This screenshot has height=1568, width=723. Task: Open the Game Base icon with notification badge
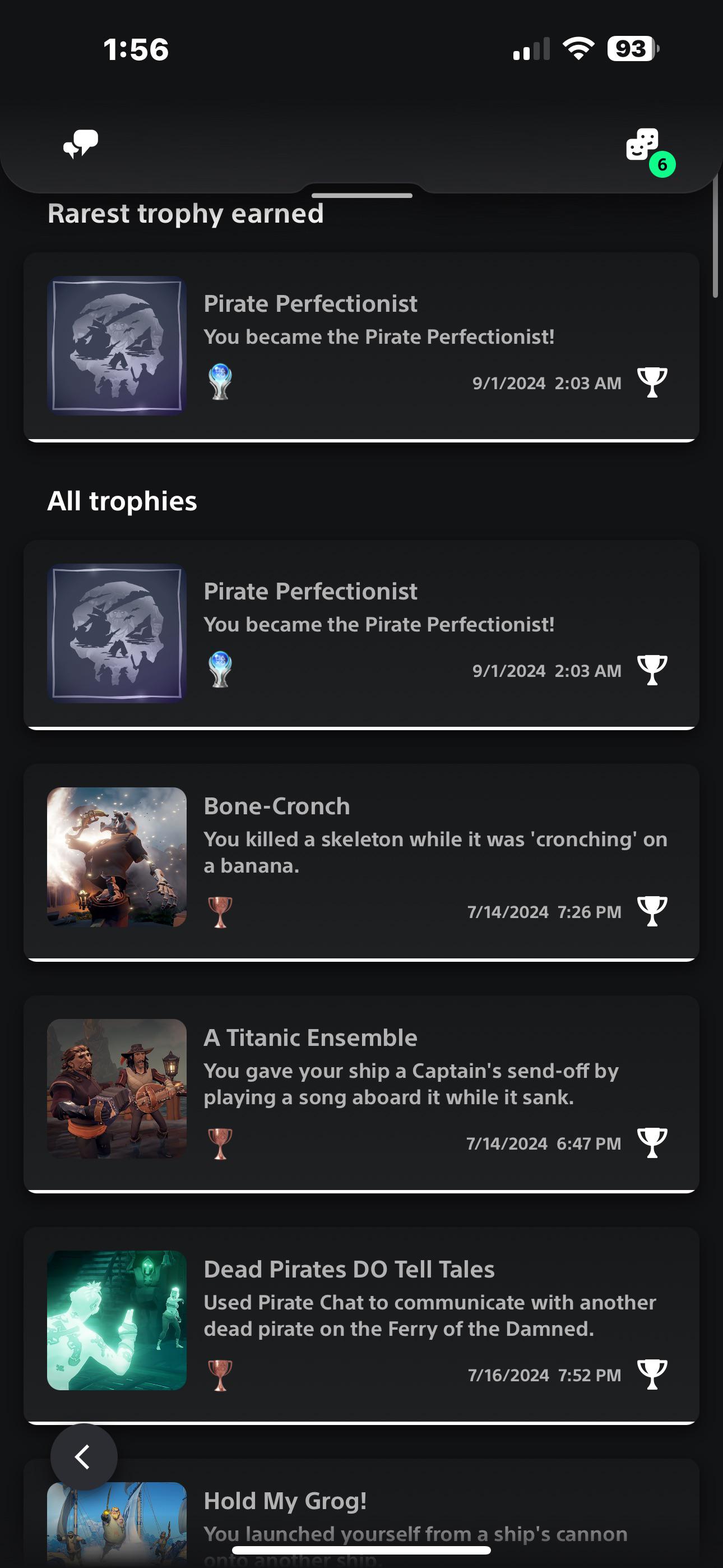(x=643, y=146)
